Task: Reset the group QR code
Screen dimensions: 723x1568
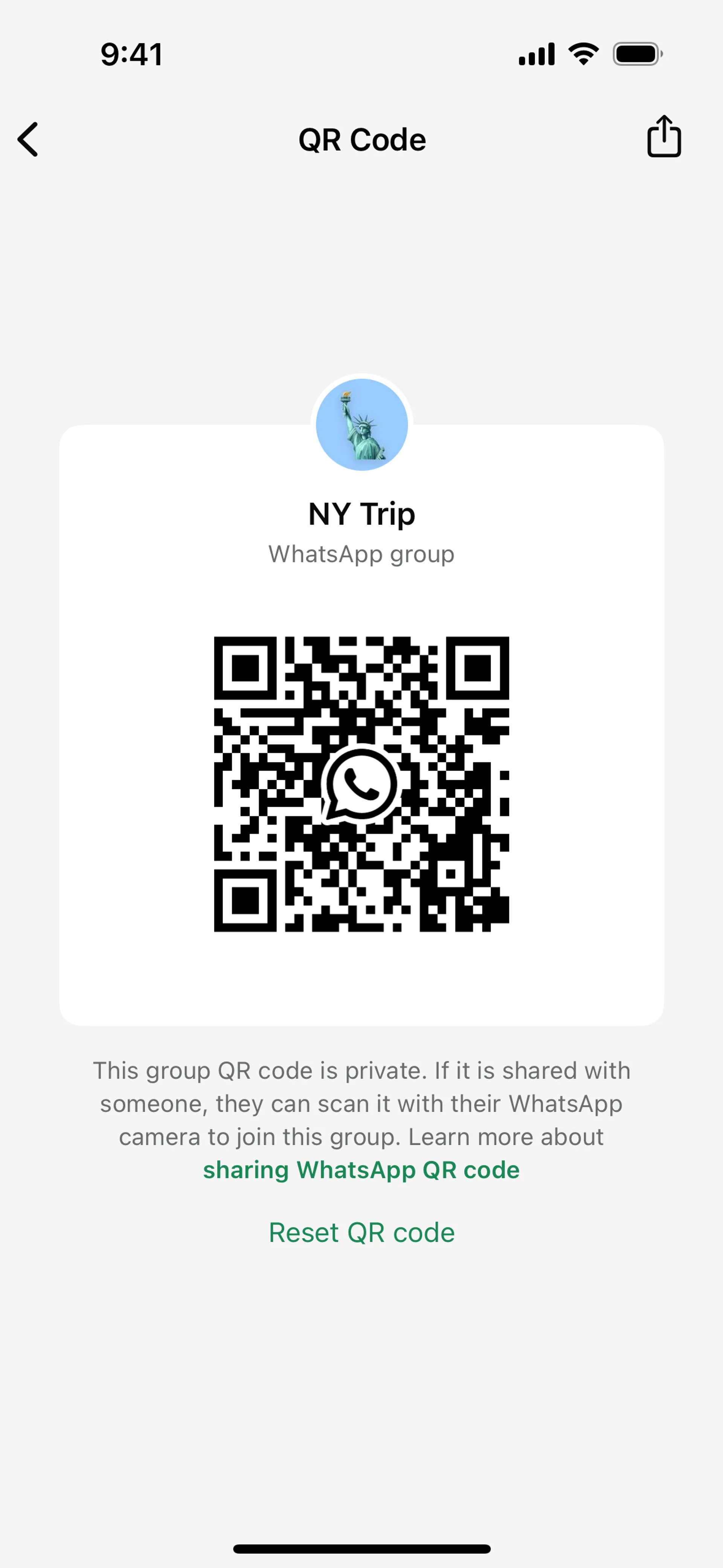Action: (x=361, y=1233)
